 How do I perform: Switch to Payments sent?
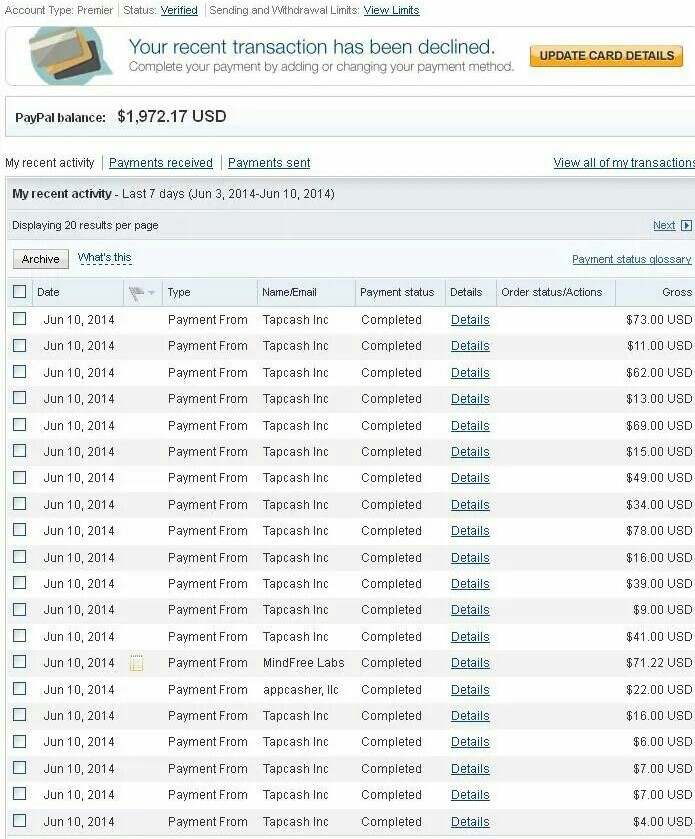269,162
